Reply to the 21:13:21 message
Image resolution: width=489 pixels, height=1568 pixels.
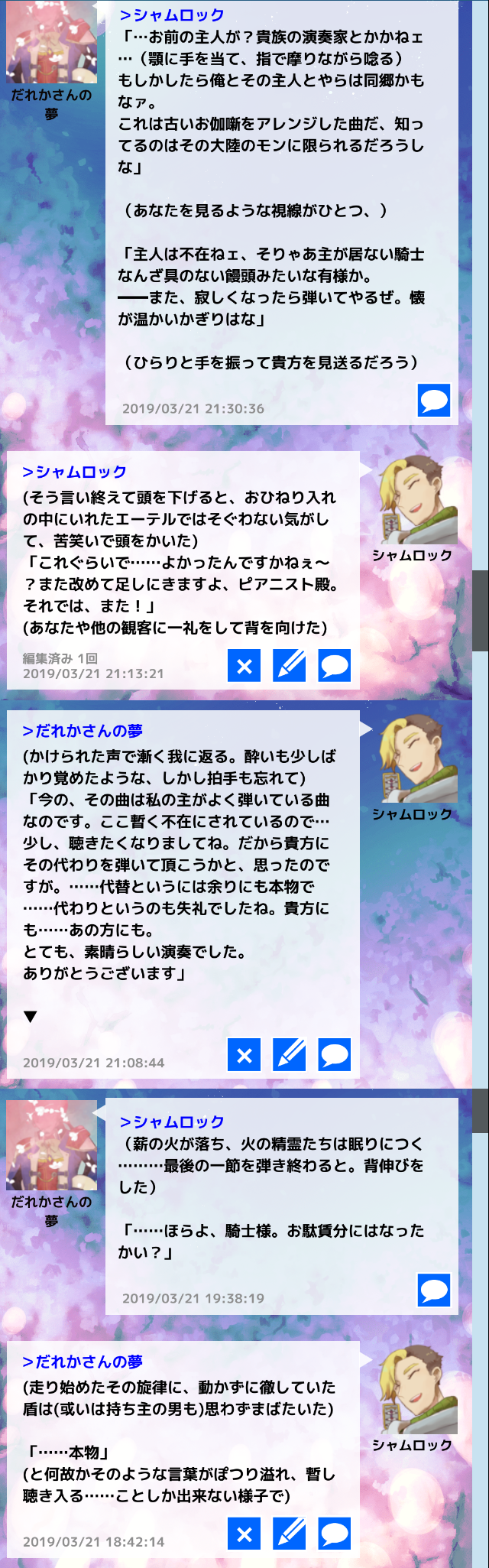coord(334,665)
